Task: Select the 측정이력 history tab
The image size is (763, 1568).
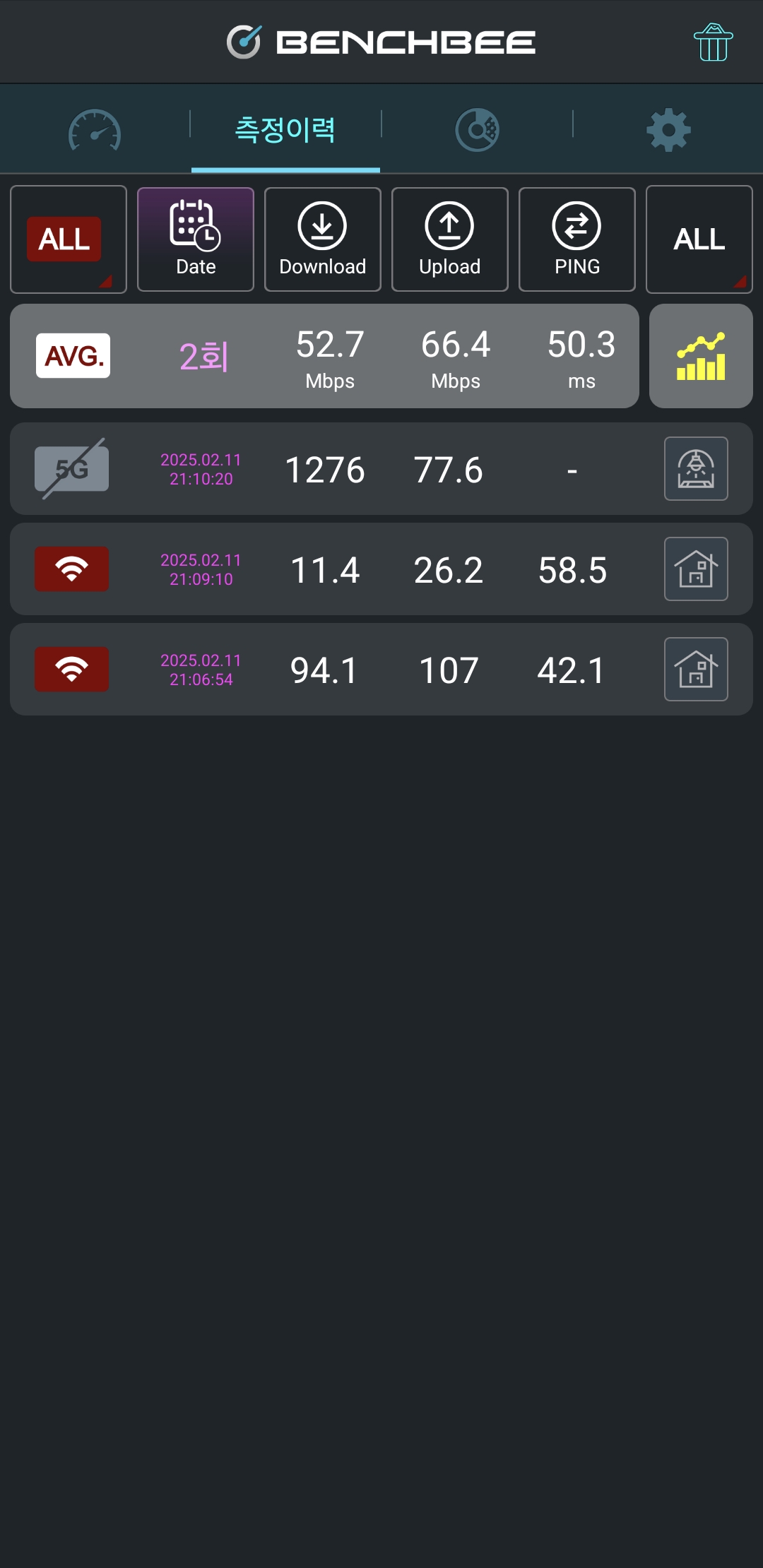Action: pyautogui.click(x=285, y=130)
